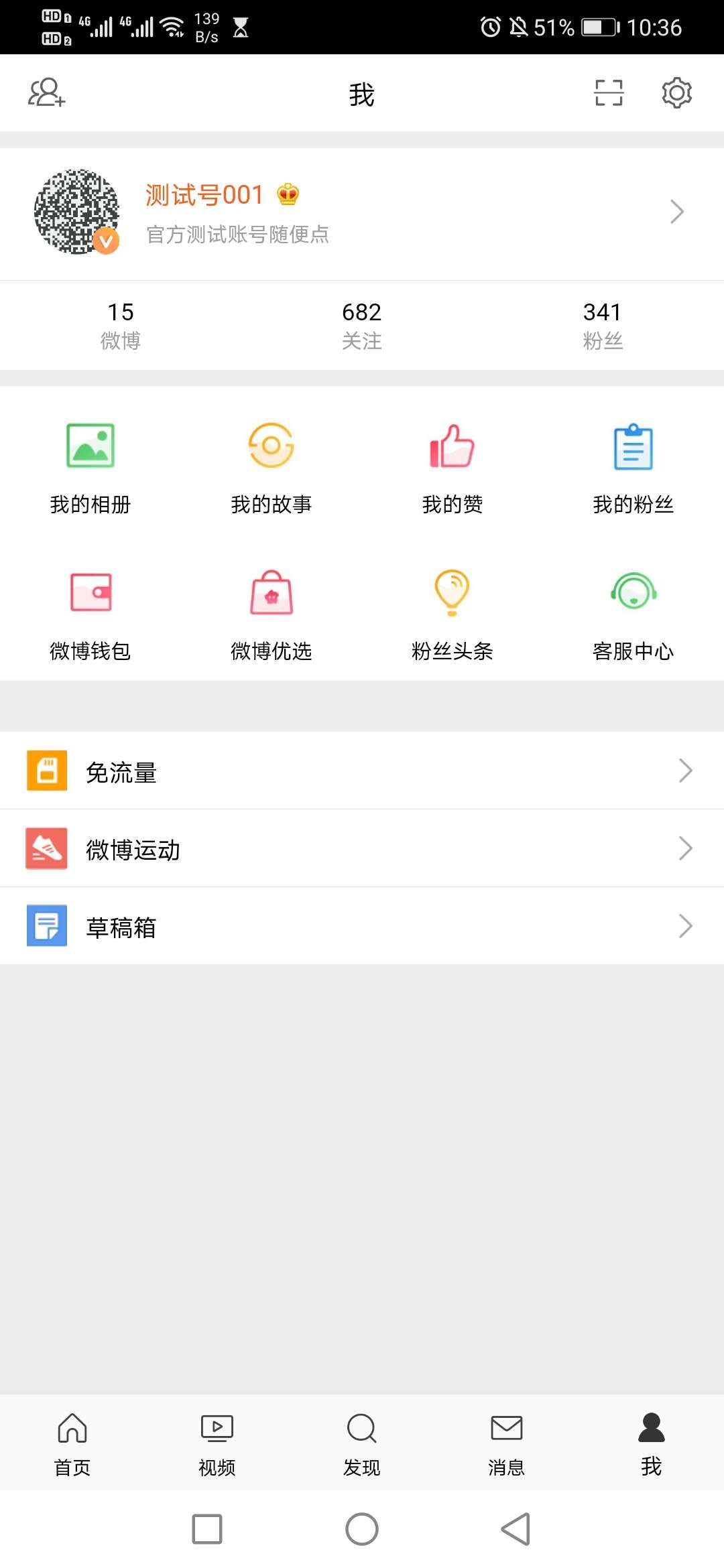Open the 免流量 row
The image size is (724, 1568).
click(x=362, y=771)
